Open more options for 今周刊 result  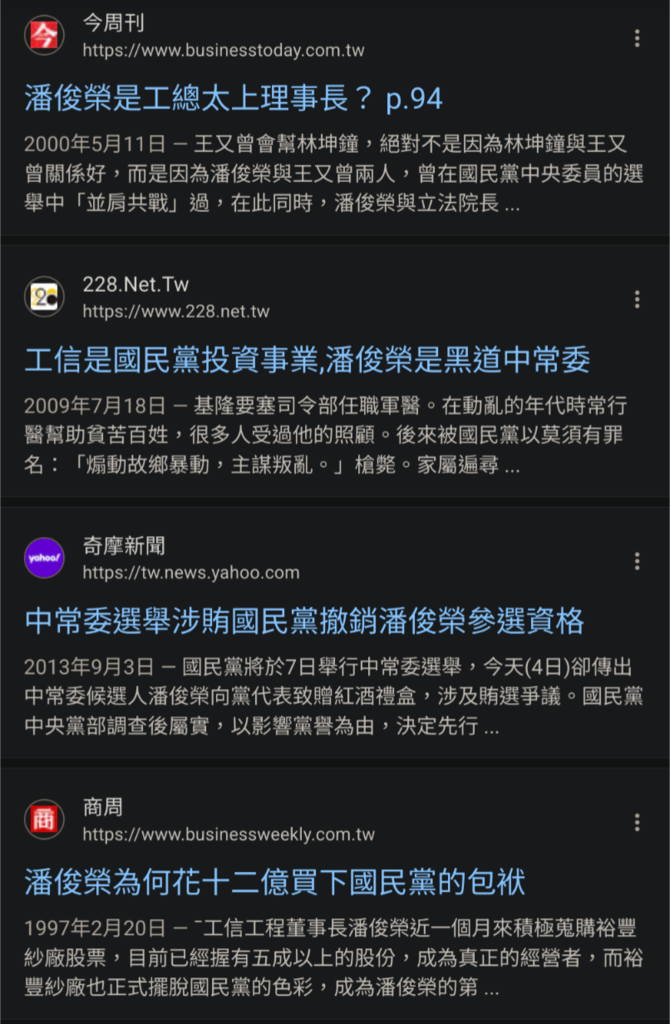point(637,38)
